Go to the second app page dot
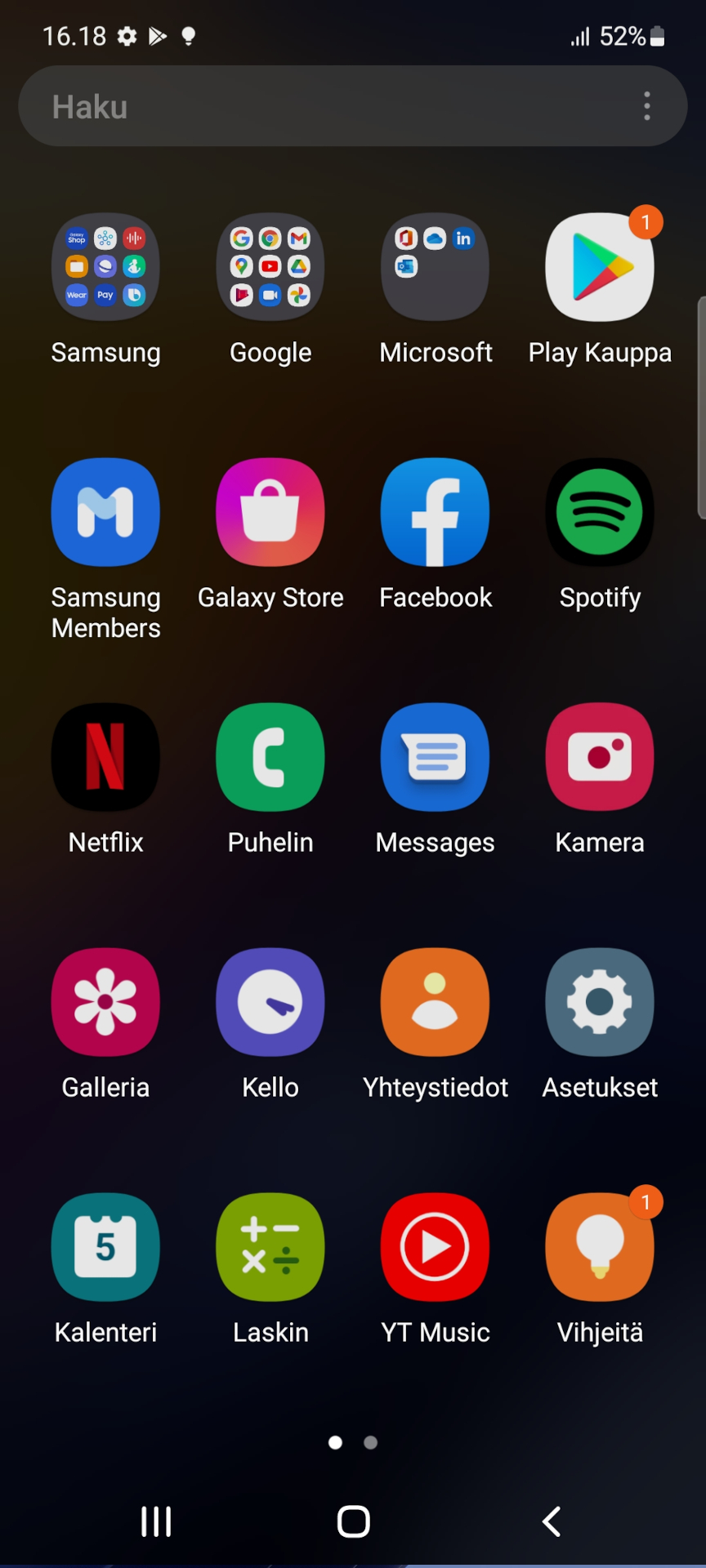 tap(371, 1443)
